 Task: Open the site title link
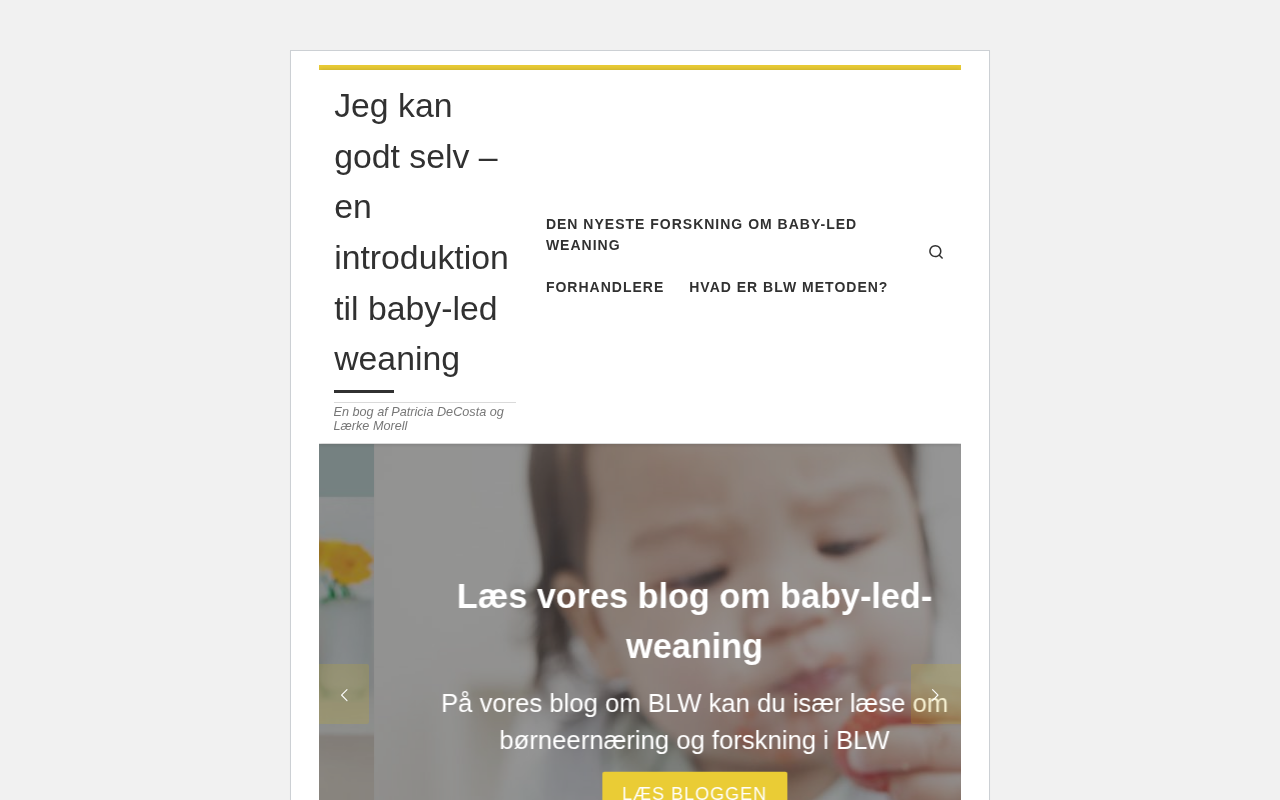421,232
